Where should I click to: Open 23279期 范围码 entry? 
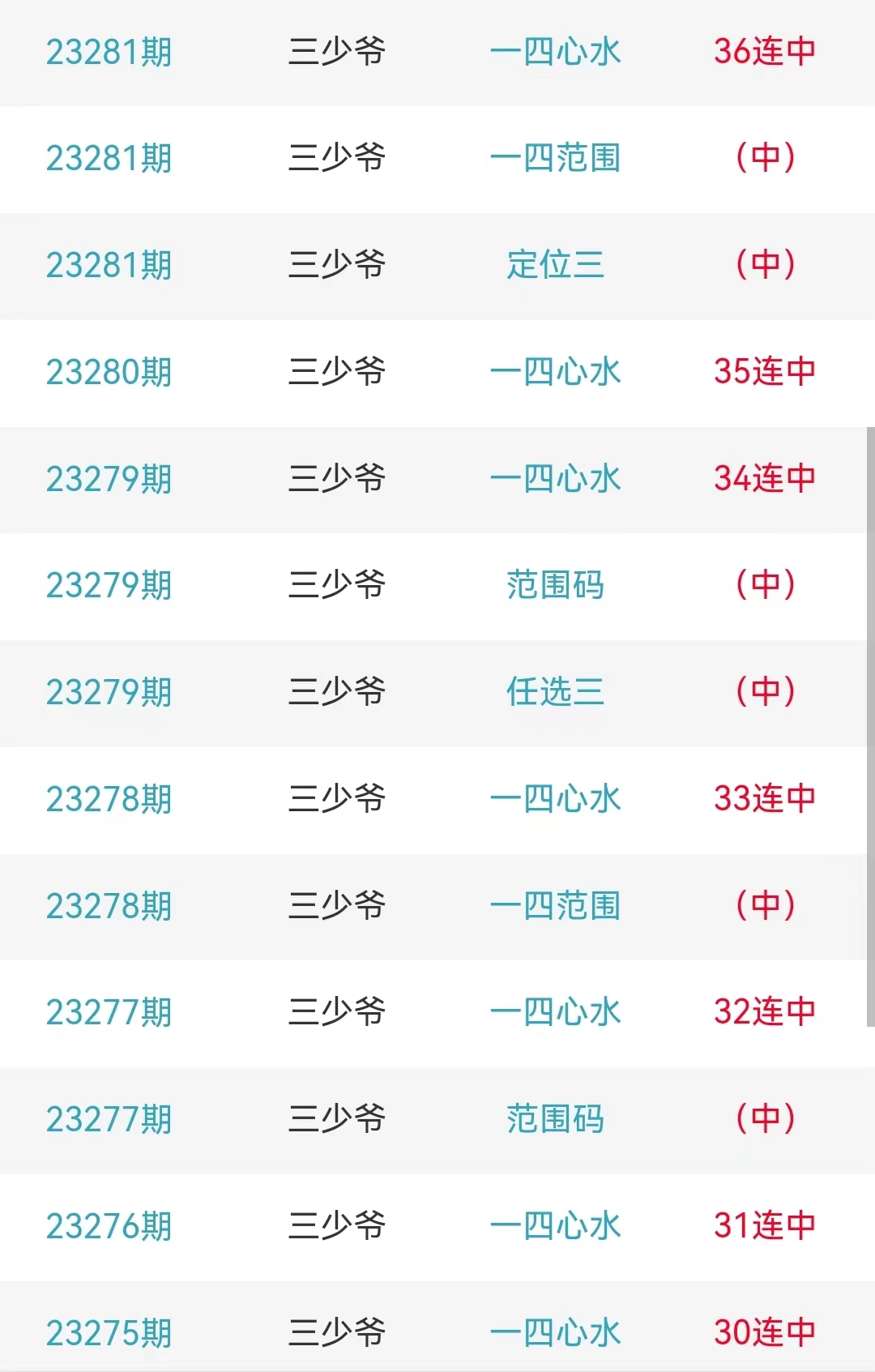(x=555, y=585)
